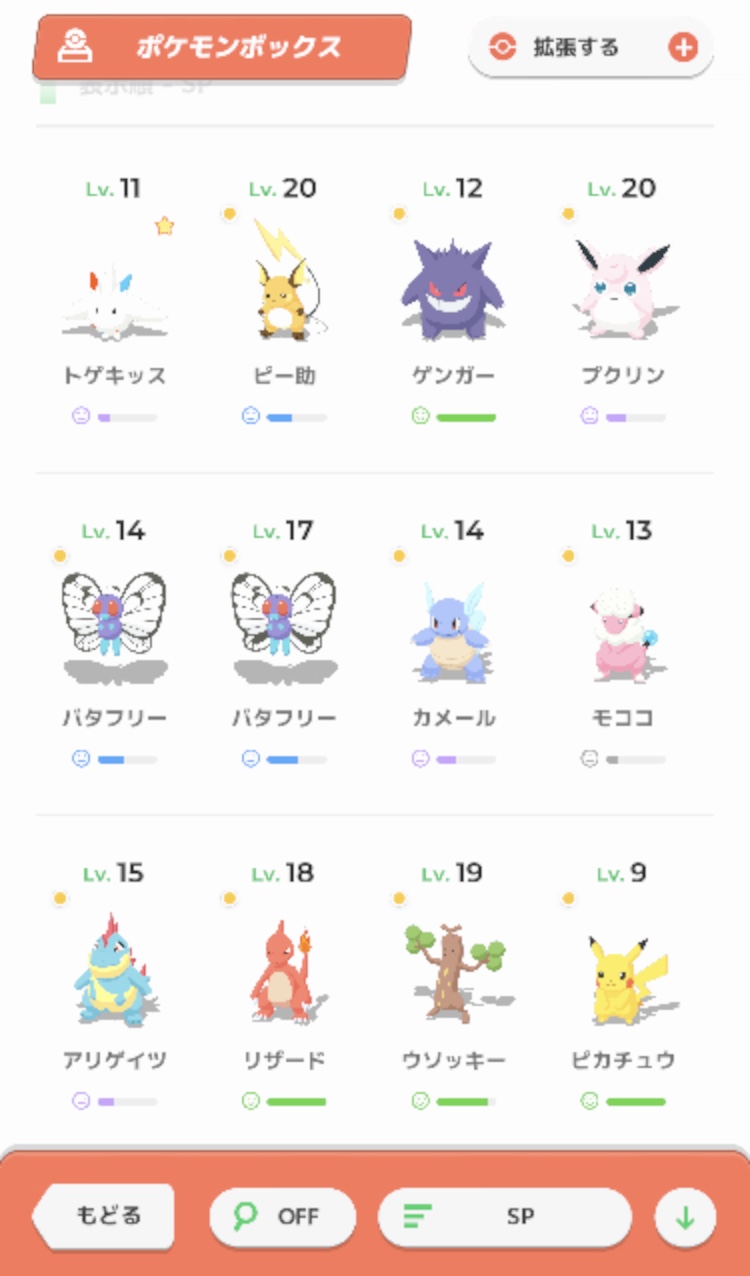Viewport: 750px width, 1276px height.
Task: Choose ゲンガー from the box
Action: click(x=454, y=300)
